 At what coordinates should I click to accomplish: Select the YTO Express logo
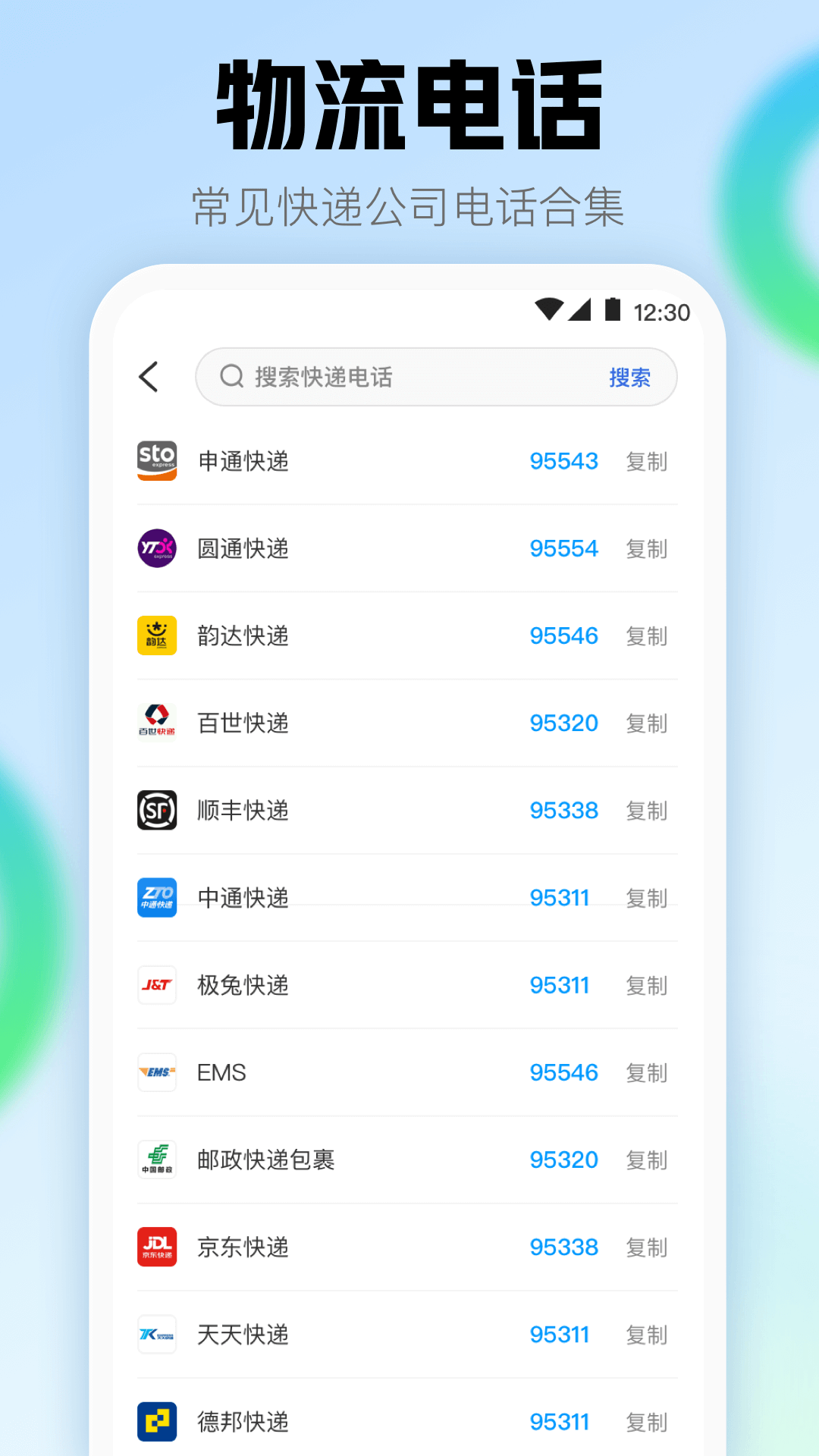pos(157,548)
